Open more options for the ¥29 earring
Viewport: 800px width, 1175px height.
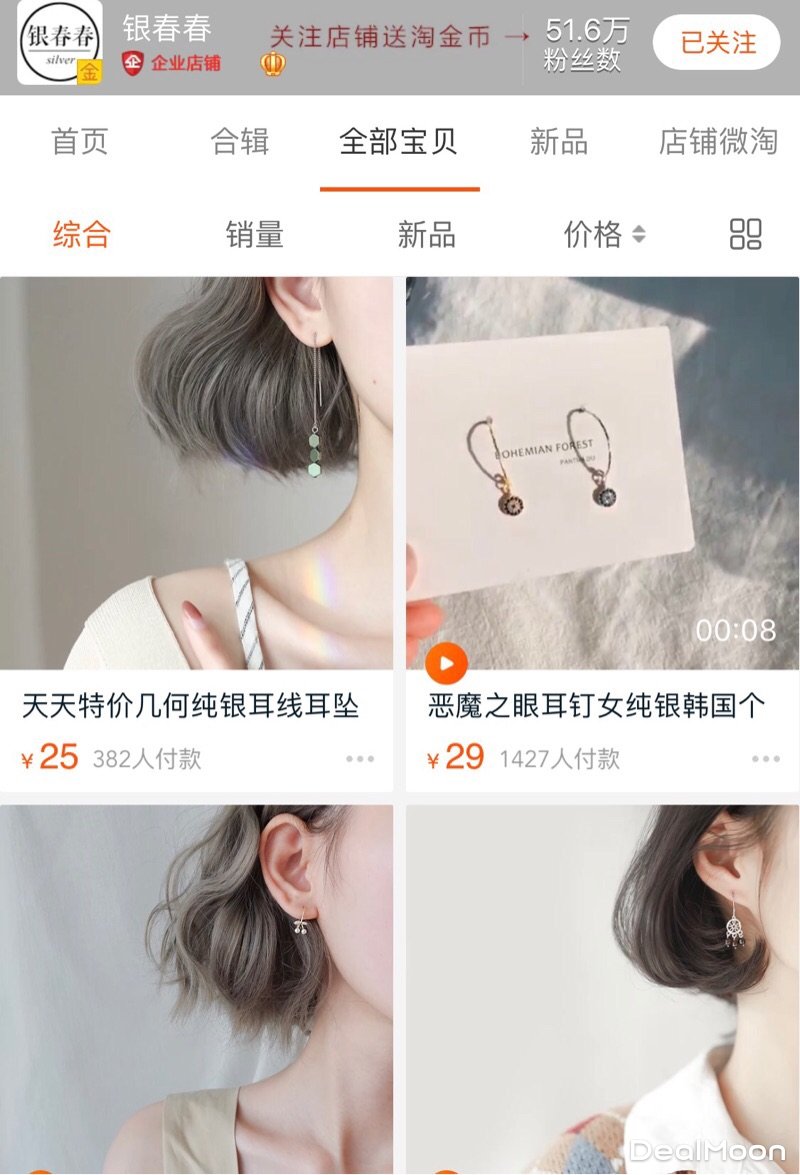click(x=767, y=759)
